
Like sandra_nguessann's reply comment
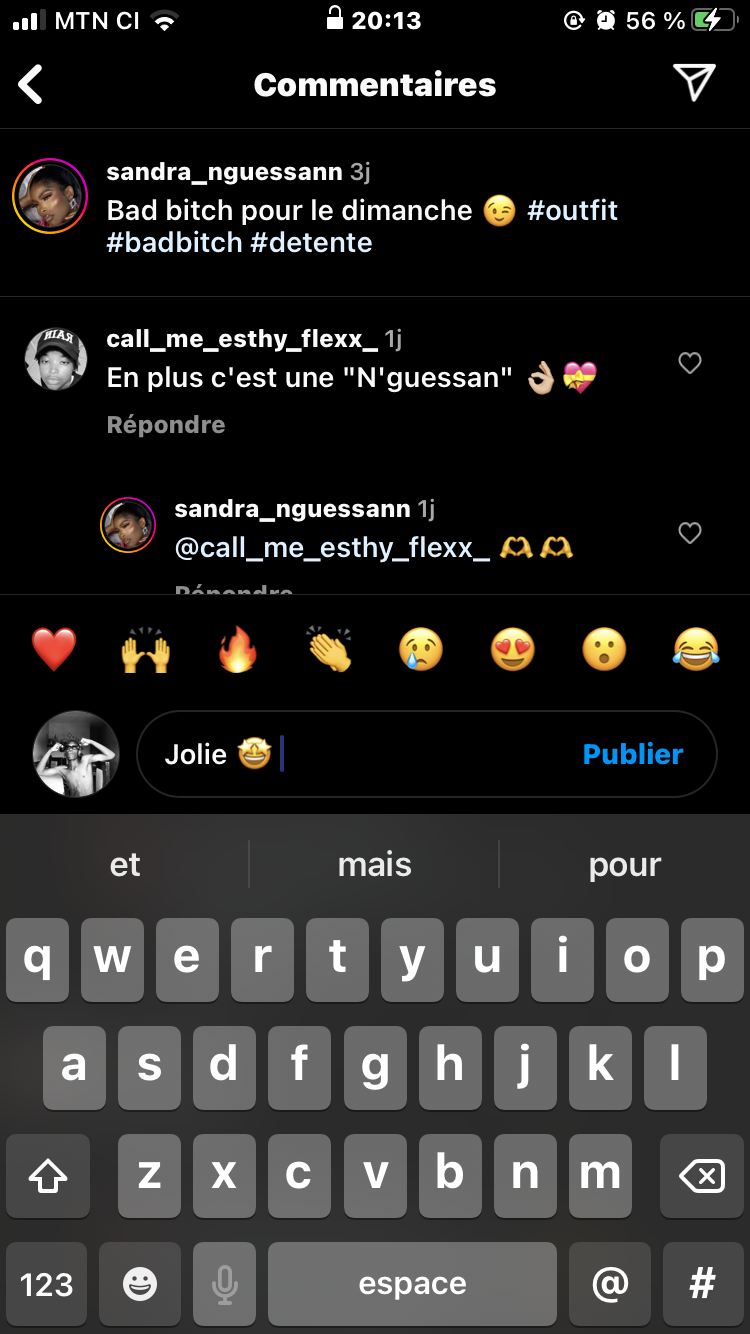point(690,533)
